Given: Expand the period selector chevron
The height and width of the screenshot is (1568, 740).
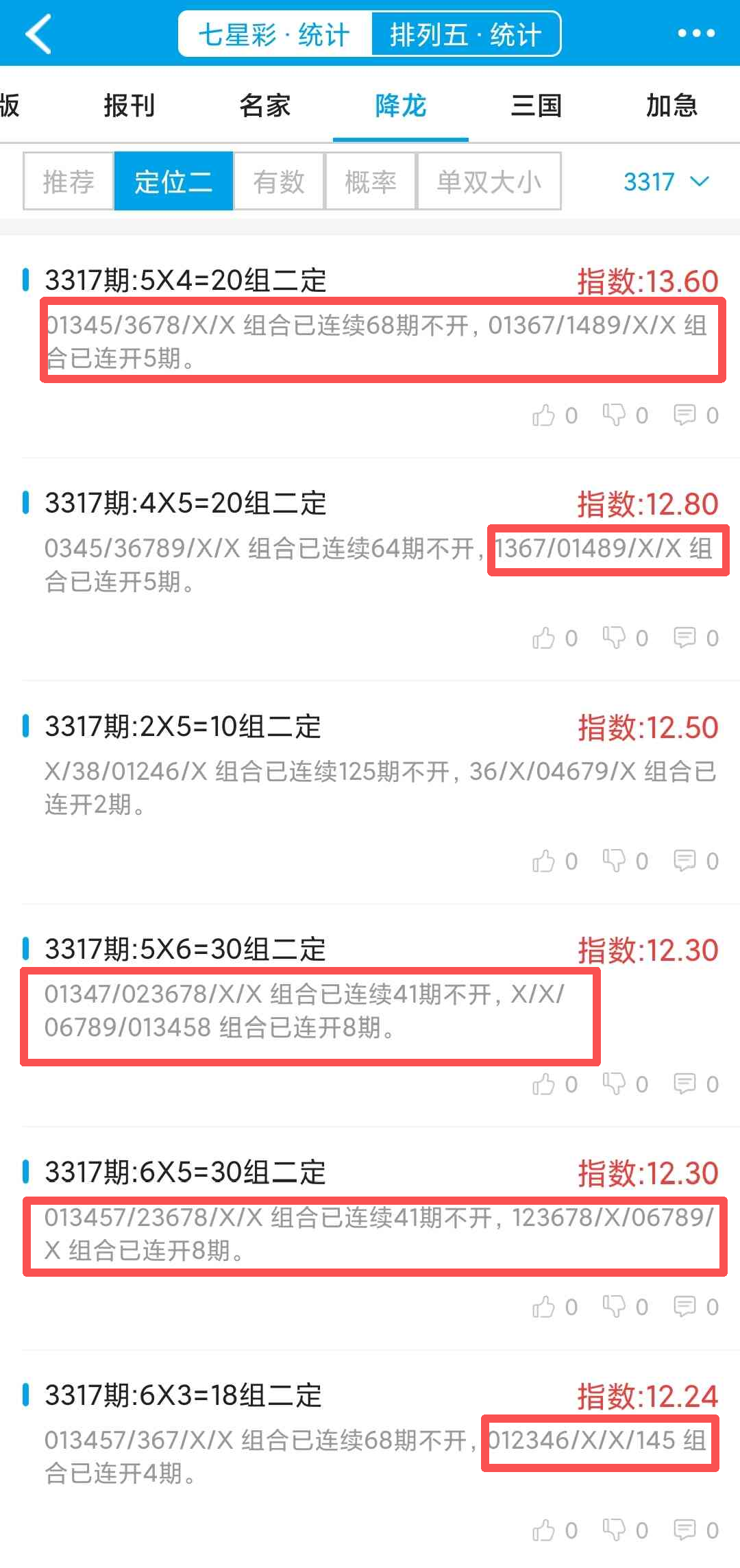Looking at the screenshot, I should (699, 182).
